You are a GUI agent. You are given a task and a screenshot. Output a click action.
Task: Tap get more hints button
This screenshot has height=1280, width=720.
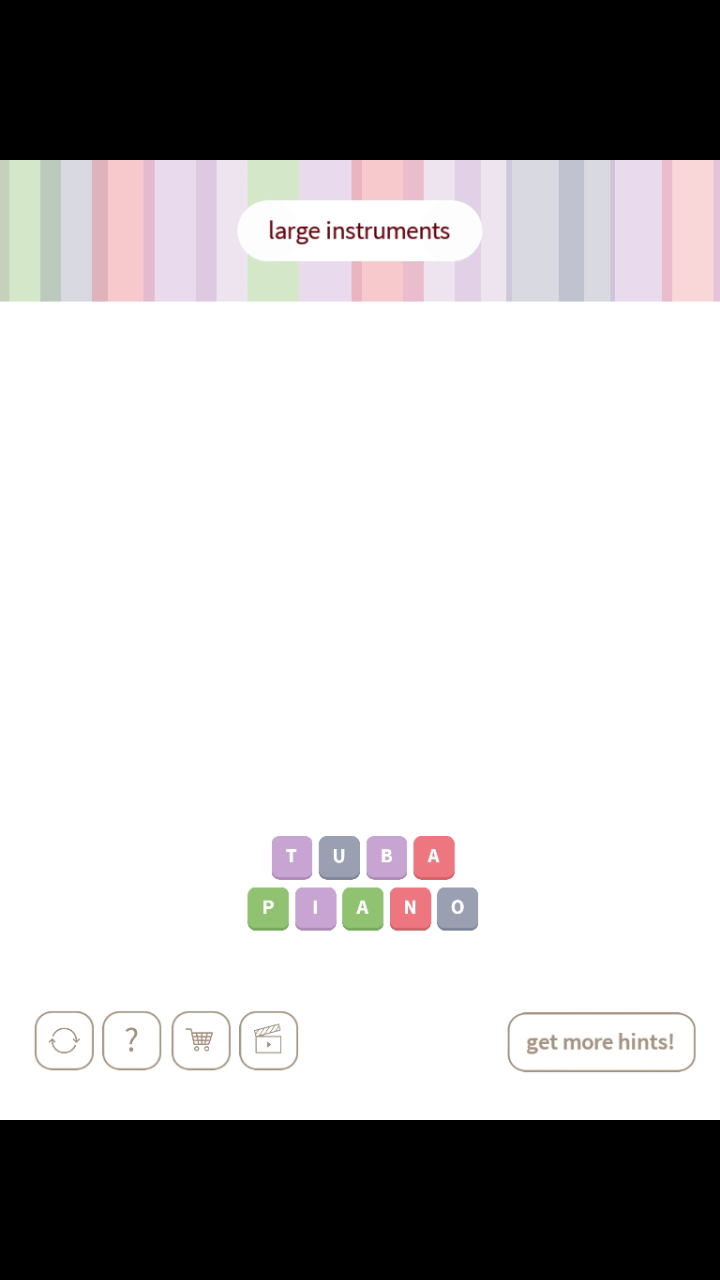pos(601,1042)
